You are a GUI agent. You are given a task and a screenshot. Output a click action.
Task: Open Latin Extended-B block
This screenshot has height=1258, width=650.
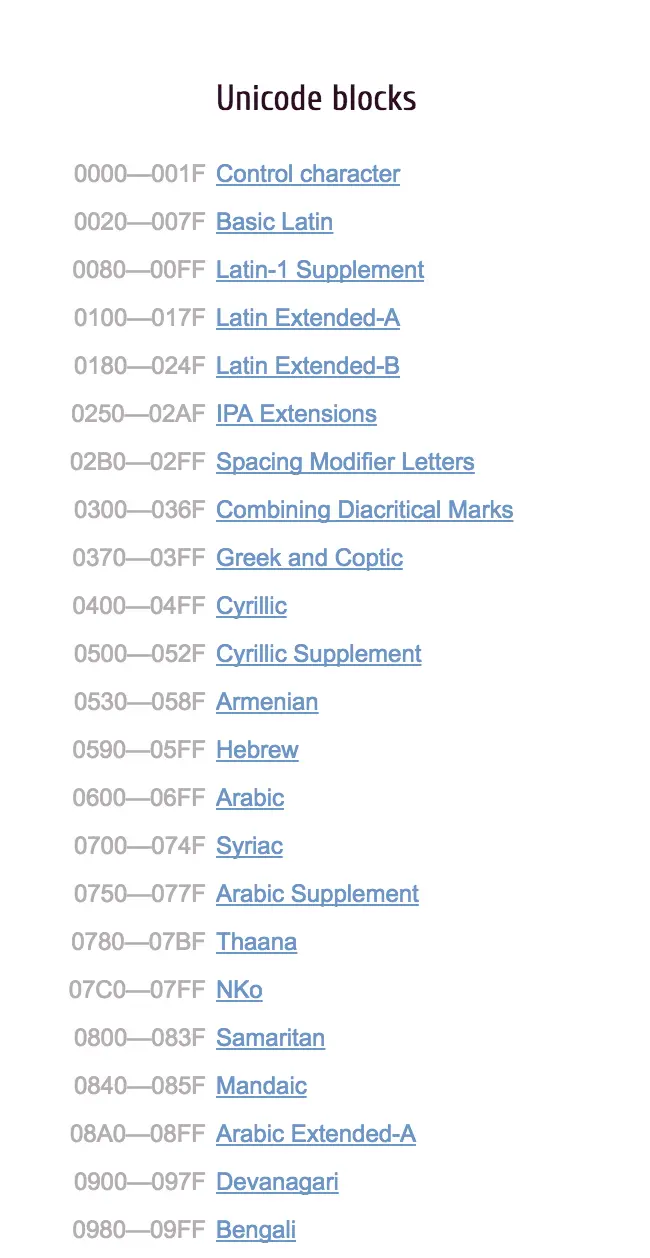tap(308, 366)
